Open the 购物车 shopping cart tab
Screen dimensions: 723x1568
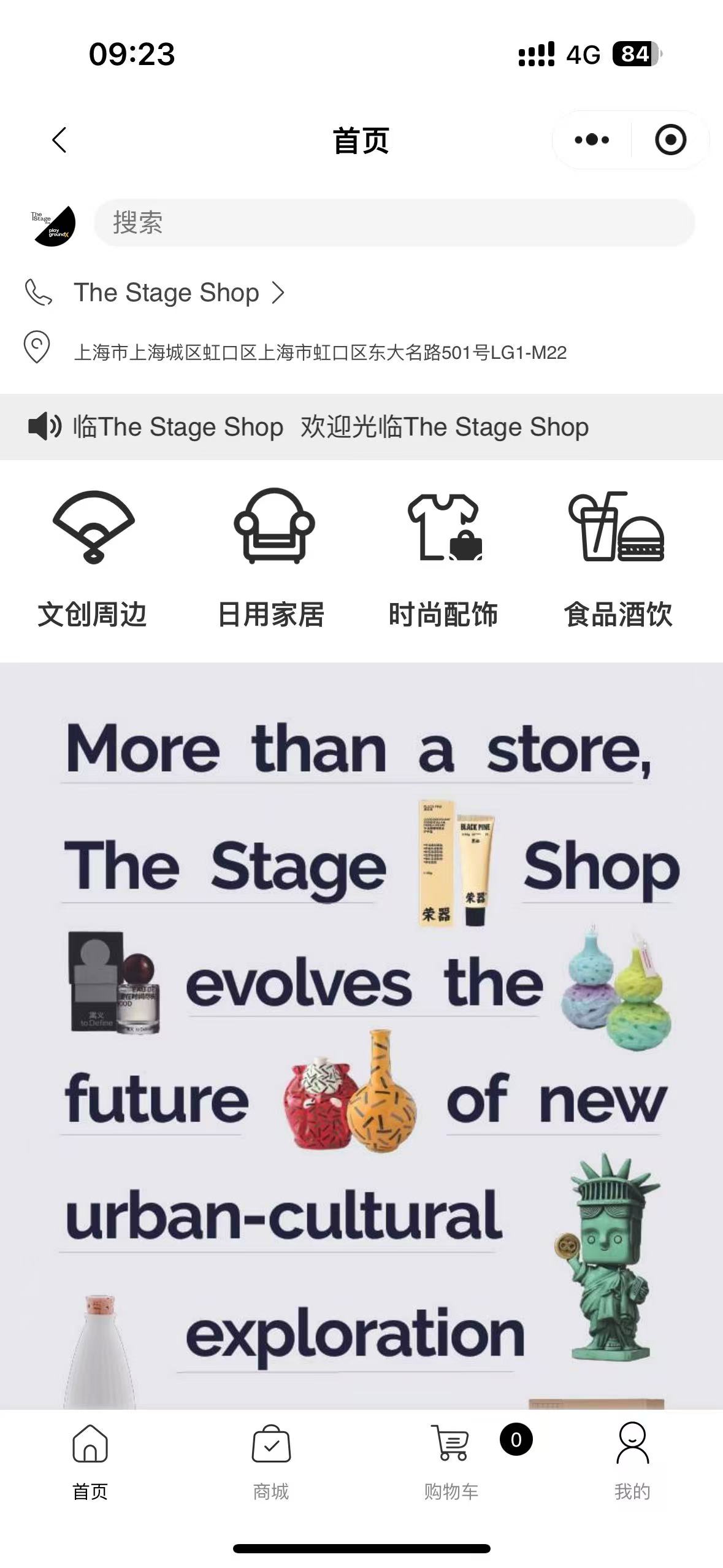click(452, 1462)
